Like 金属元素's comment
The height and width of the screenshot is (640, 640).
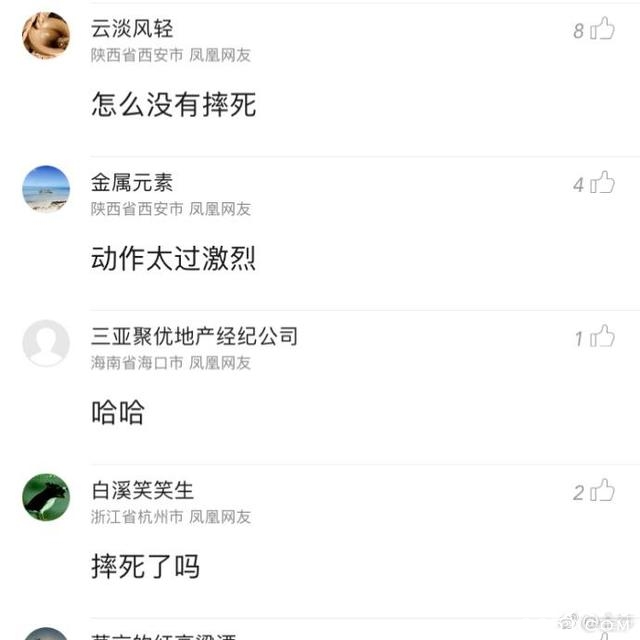click(602, 183)
